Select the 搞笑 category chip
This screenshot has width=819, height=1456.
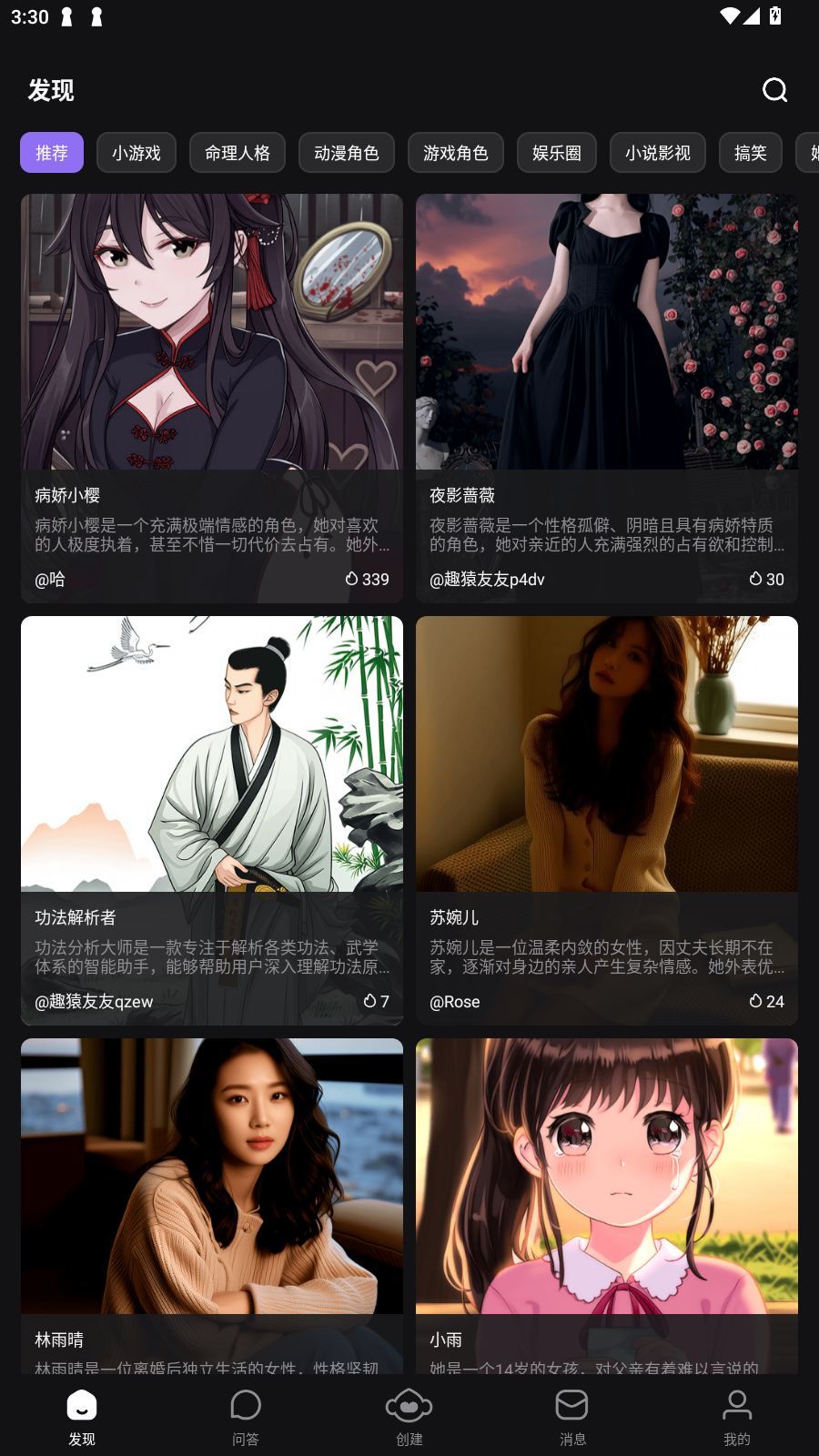click(x=750, y=153)
